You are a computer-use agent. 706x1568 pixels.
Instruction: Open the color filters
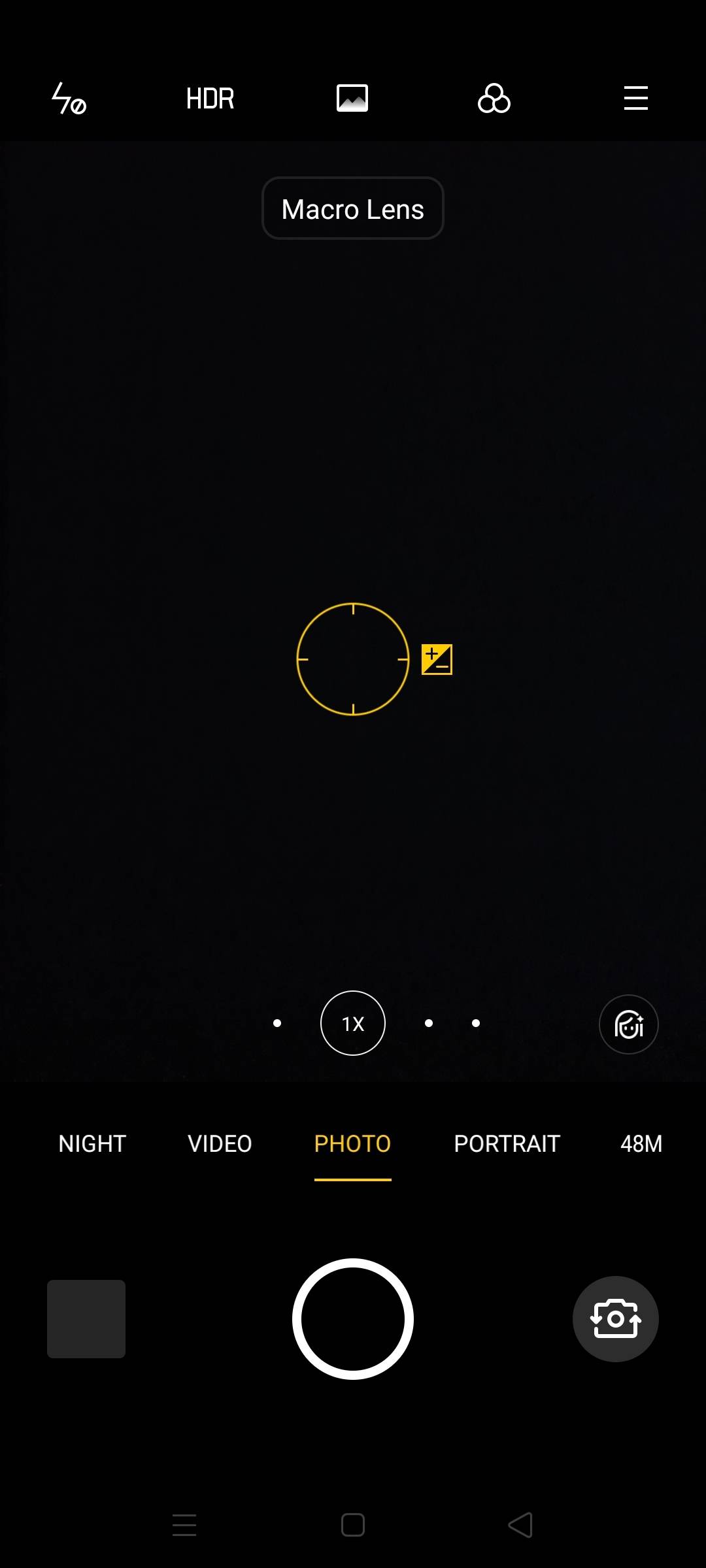point(494,99)
